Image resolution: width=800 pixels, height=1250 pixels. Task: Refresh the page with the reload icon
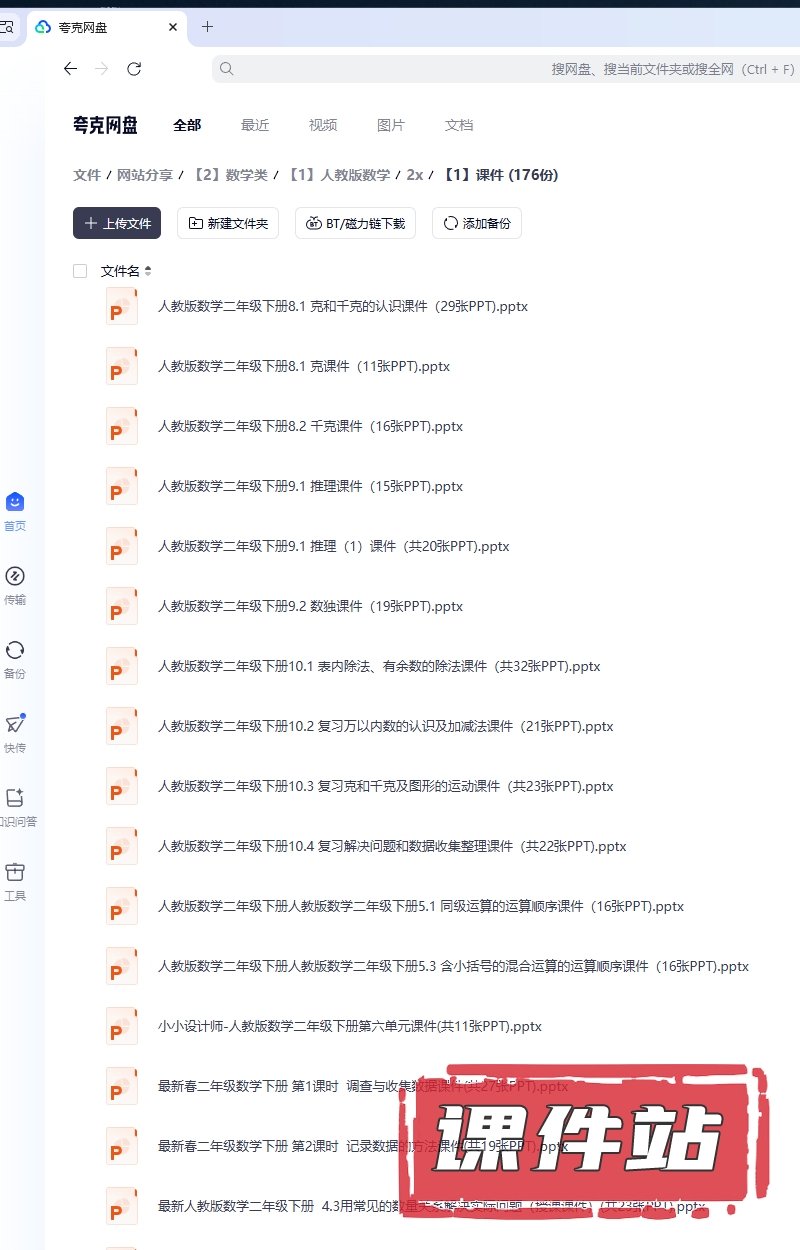134,69
